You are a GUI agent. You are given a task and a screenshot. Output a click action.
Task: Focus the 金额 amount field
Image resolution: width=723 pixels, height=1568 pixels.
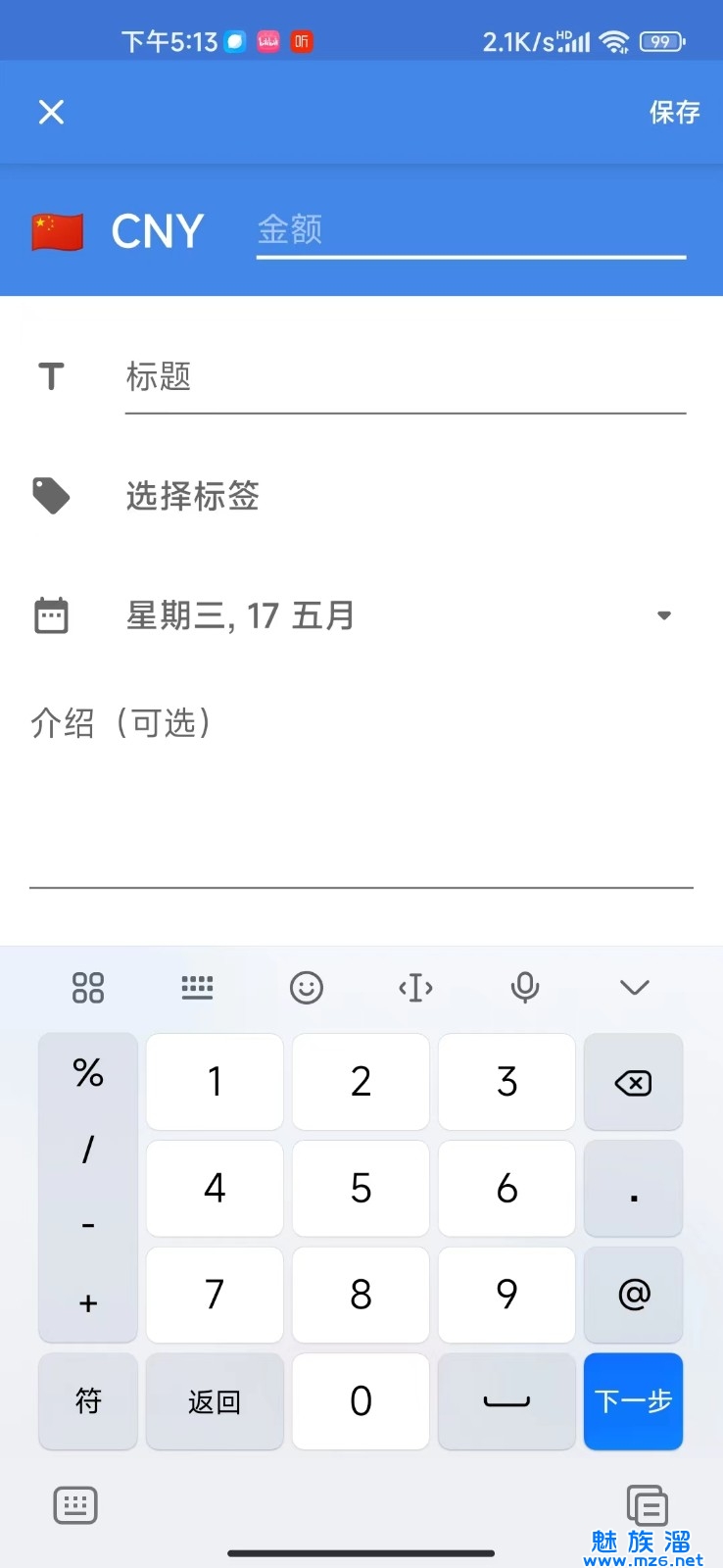point(471,231)
